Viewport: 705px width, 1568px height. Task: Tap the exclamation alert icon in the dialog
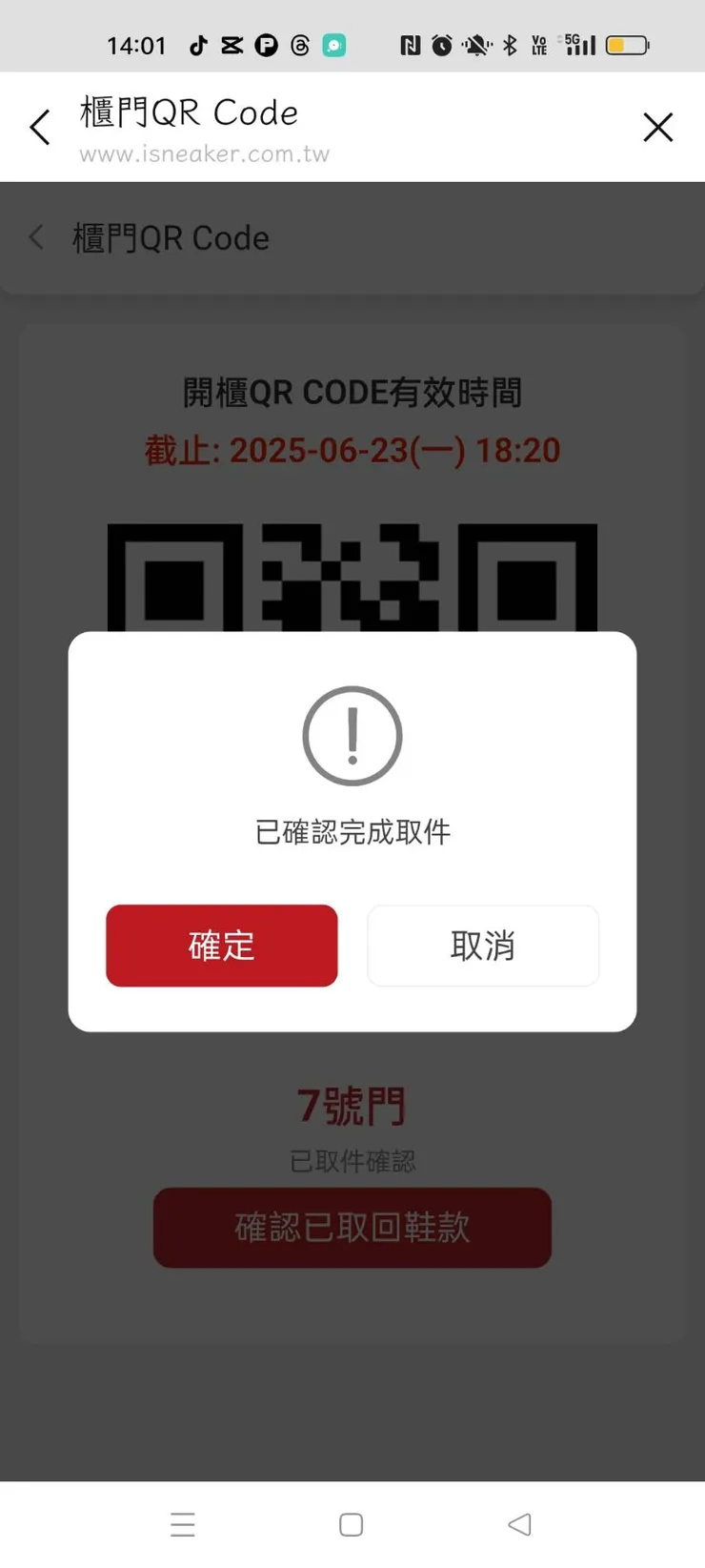(352, 735)
